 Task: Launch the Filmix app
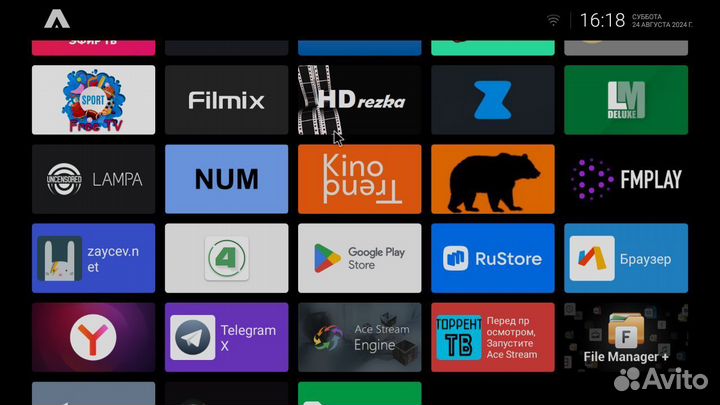(x=226, y=100)
